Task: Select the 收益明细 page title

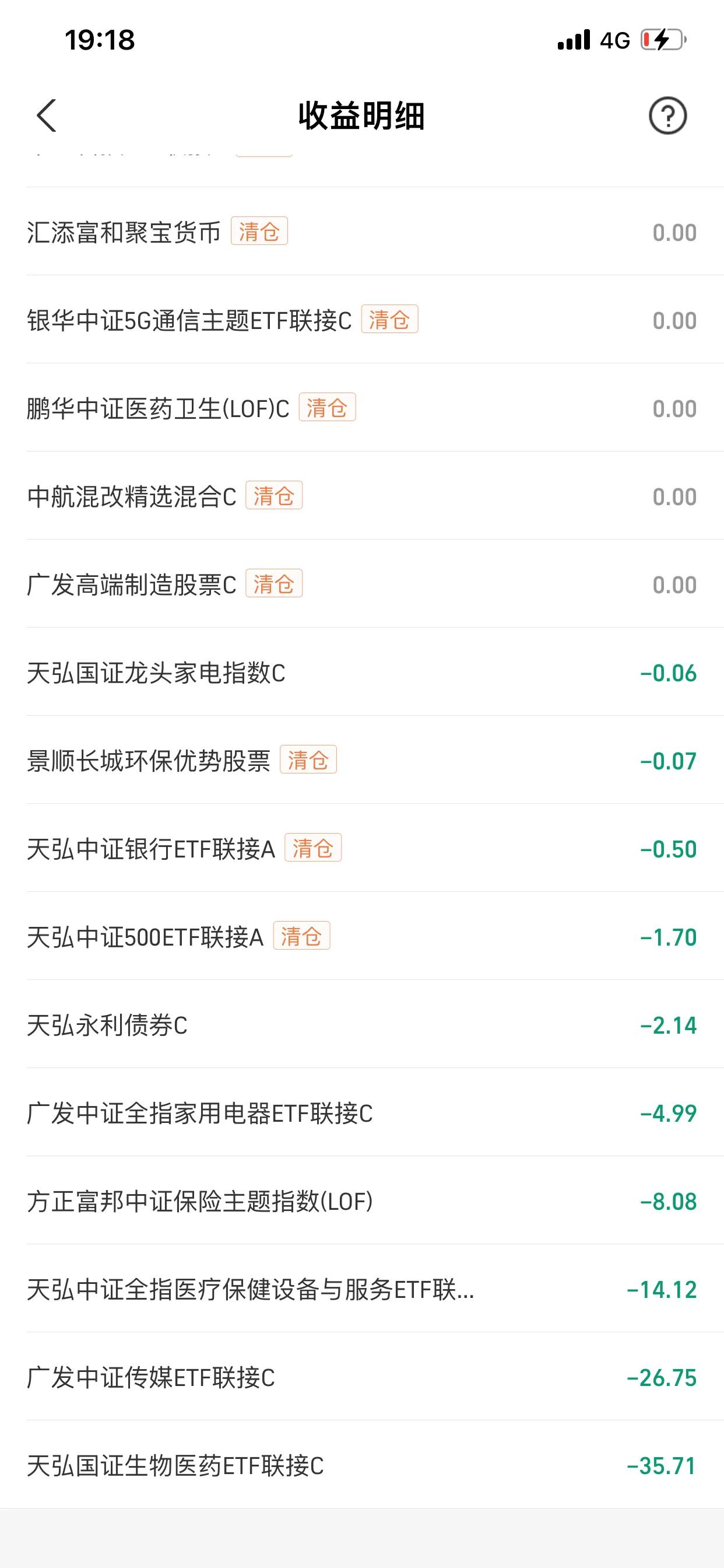Action: [x=362, y=116]
